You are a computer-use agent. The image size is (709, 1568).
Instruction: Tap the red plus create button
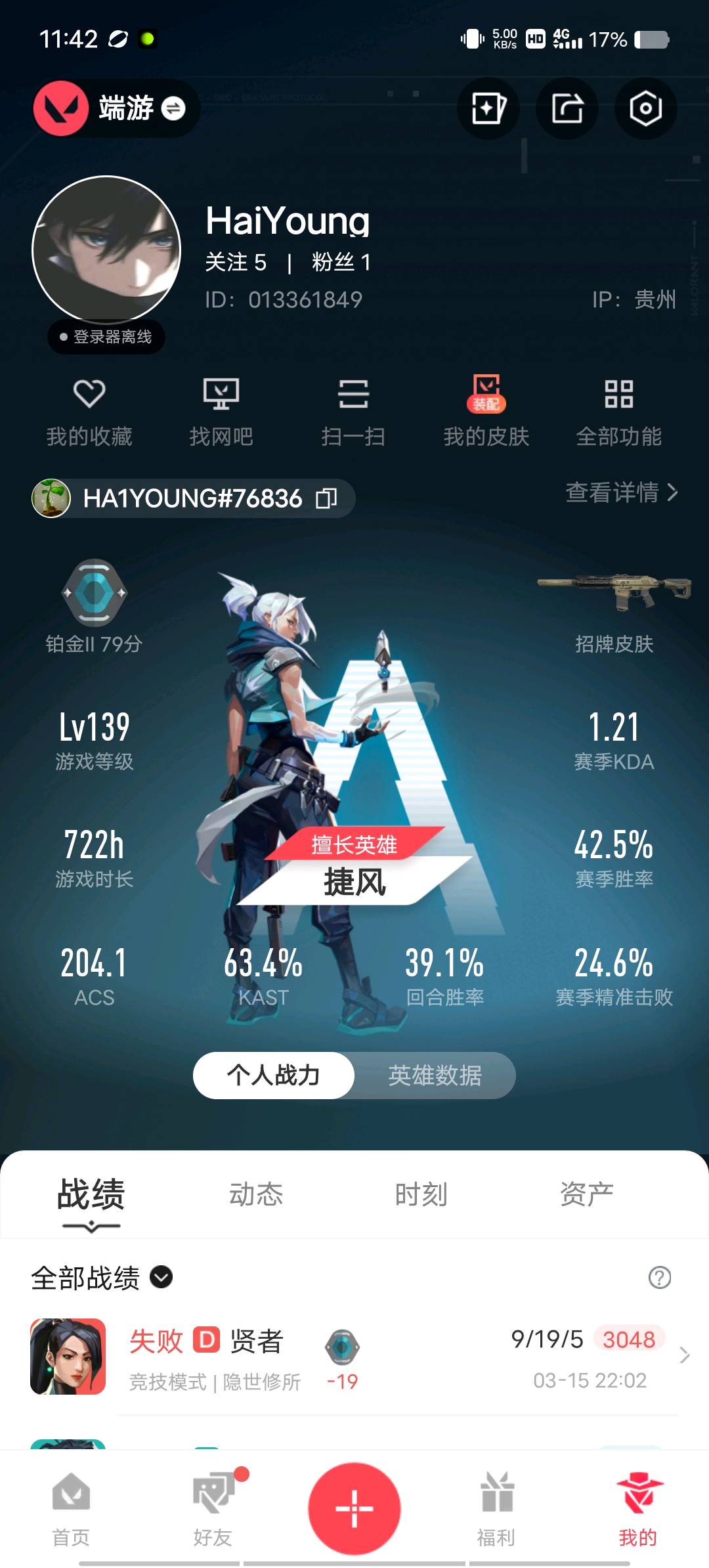pos(354,1509)
